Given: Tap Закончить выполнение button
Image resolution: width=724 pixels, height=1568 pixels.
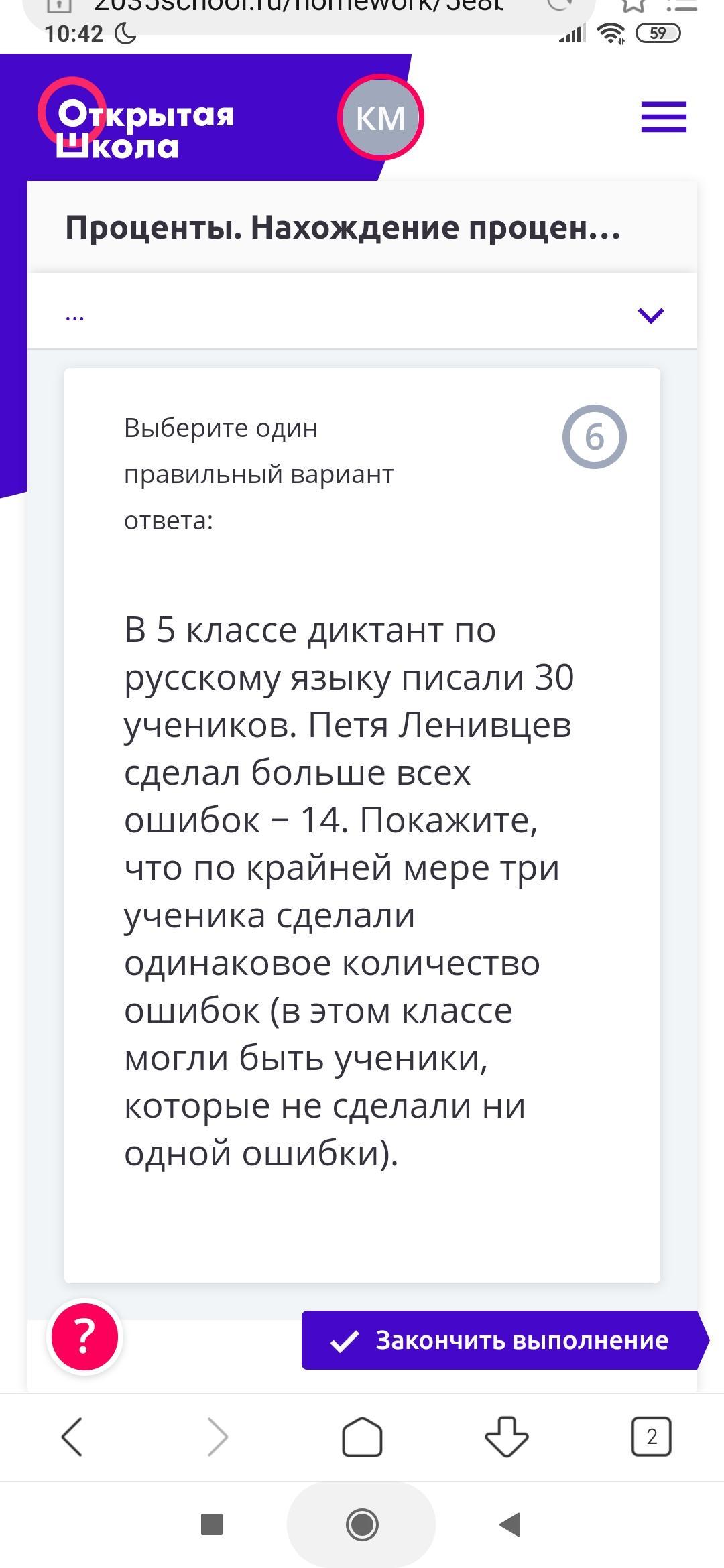Looking at the screenshot, I should [x=505, y=1340].
